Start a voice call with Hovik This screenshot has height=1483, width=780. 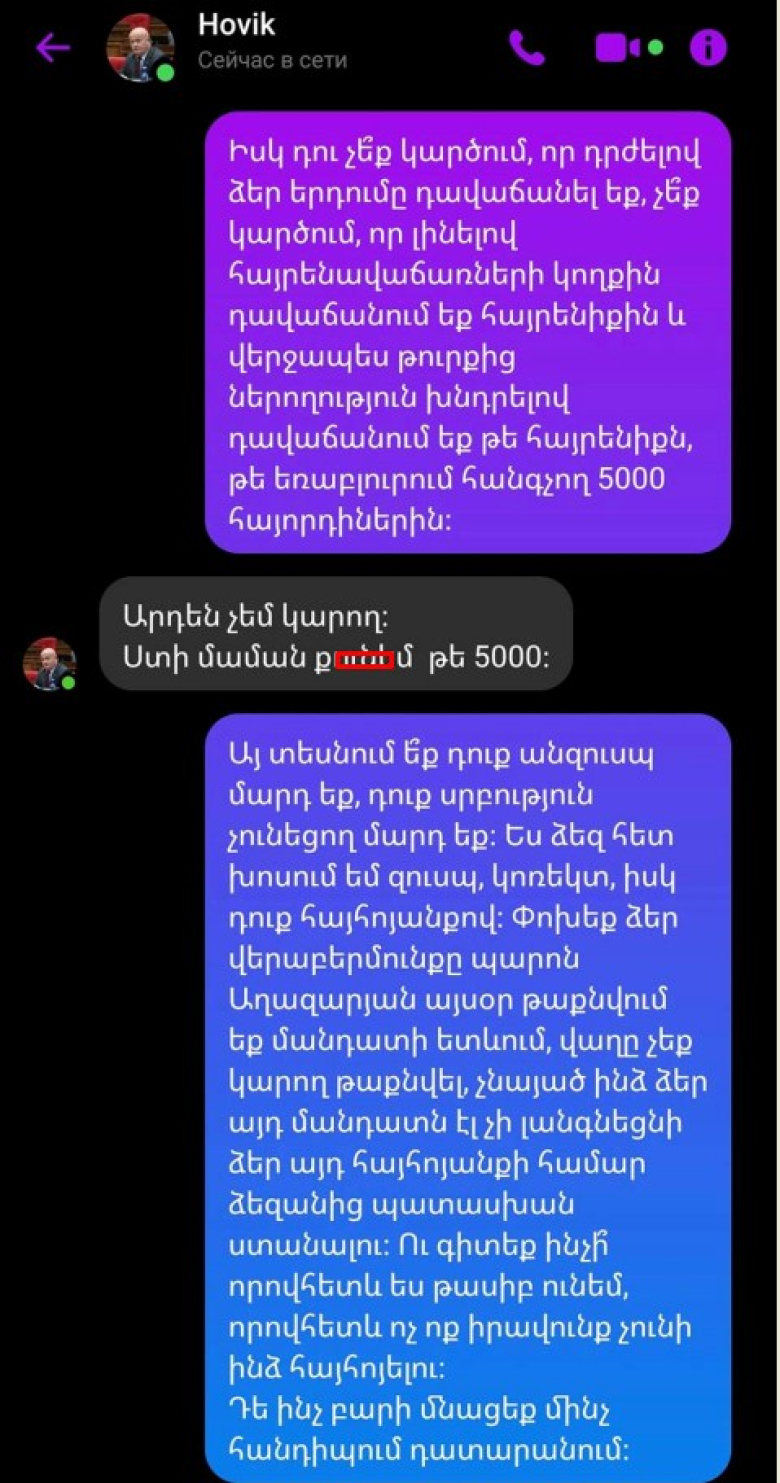(526, 47)
